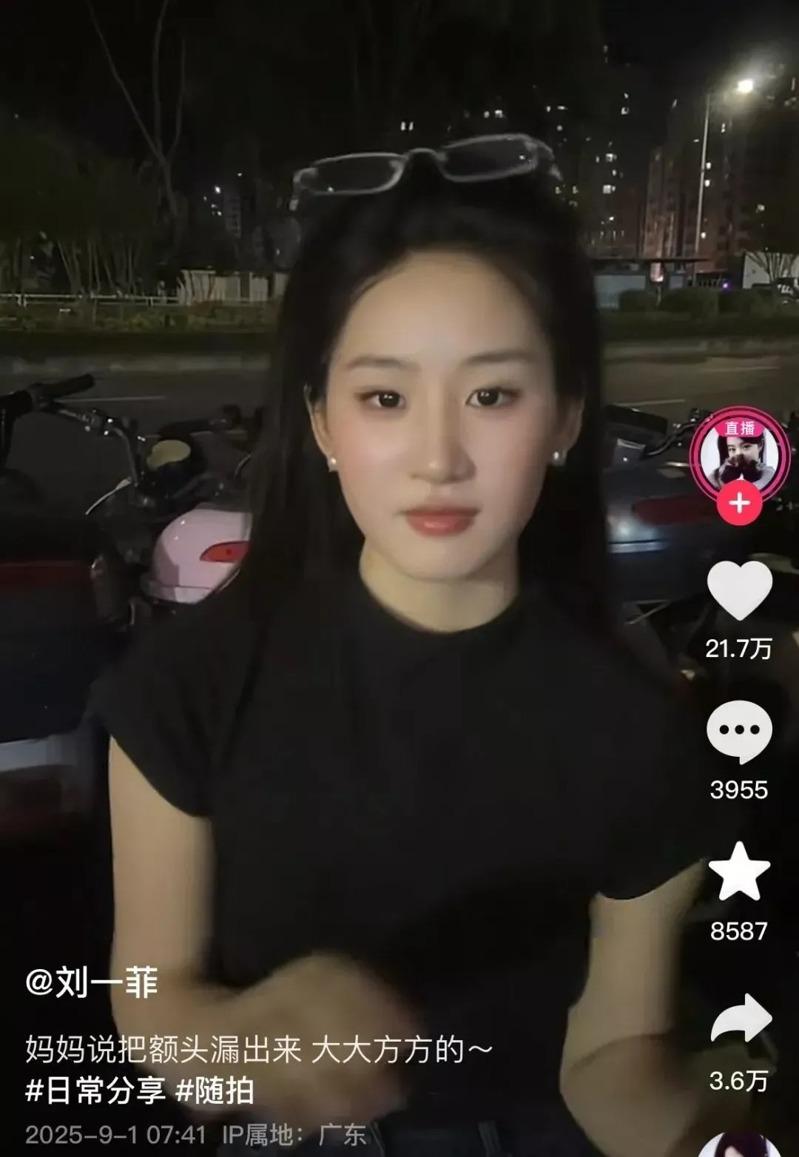Viewport: 799px width, 1157px height.
Task: Open the comments on this video
Action: click(740, 732)
